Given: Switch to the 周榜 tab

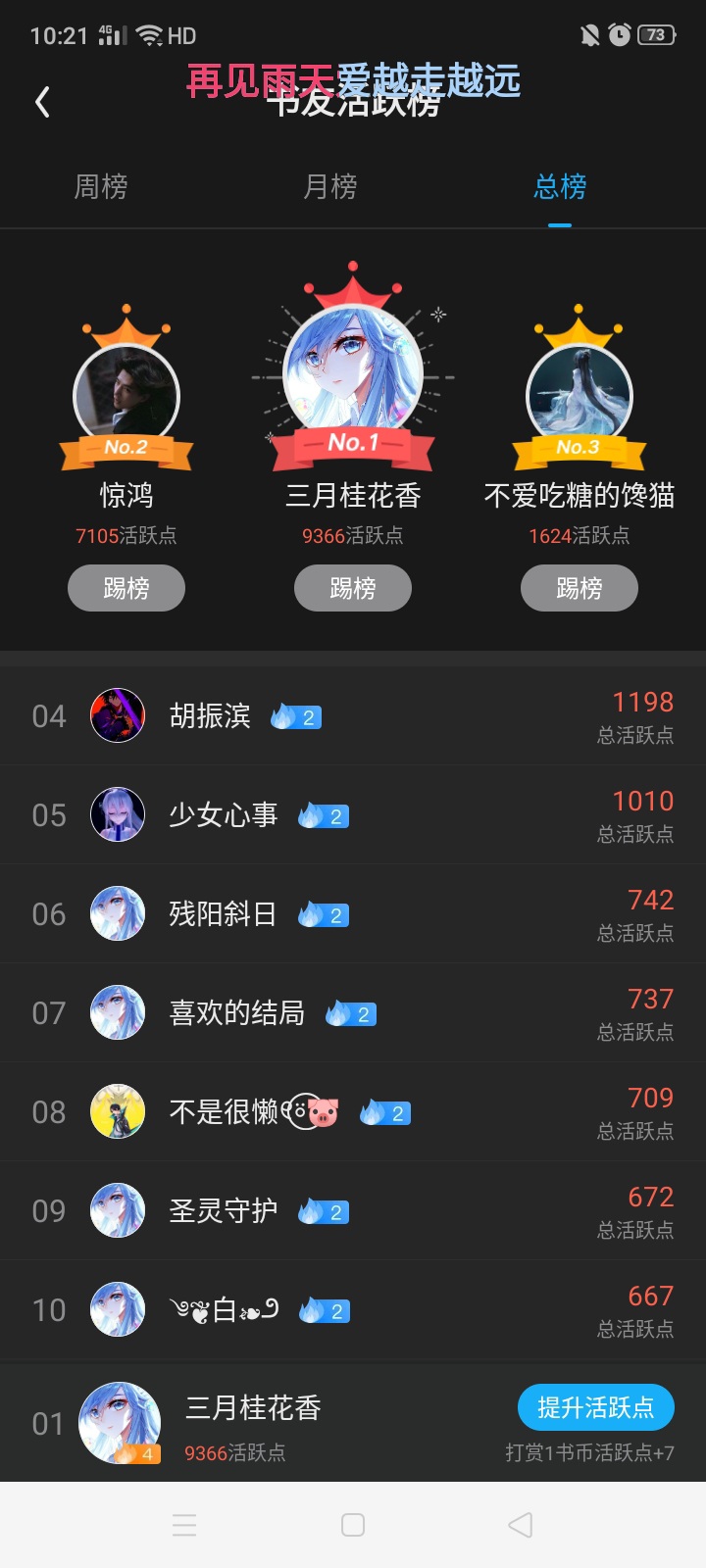Looking at the screenshot, I should (101, 186).
